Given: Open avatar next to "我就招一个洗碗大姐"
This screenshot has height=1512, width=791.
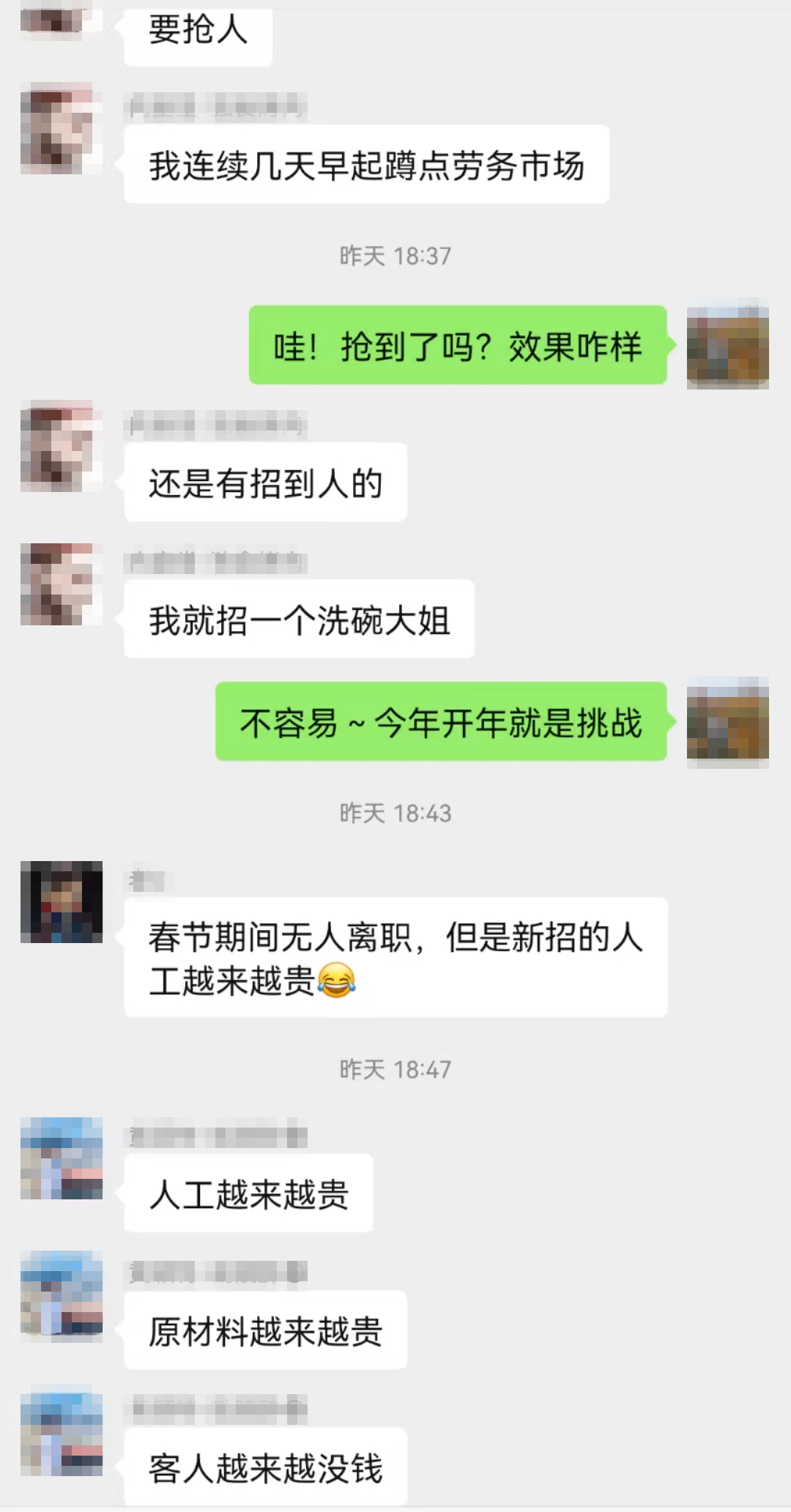Looking at the screenshot, I should click(x=62, y=584).
